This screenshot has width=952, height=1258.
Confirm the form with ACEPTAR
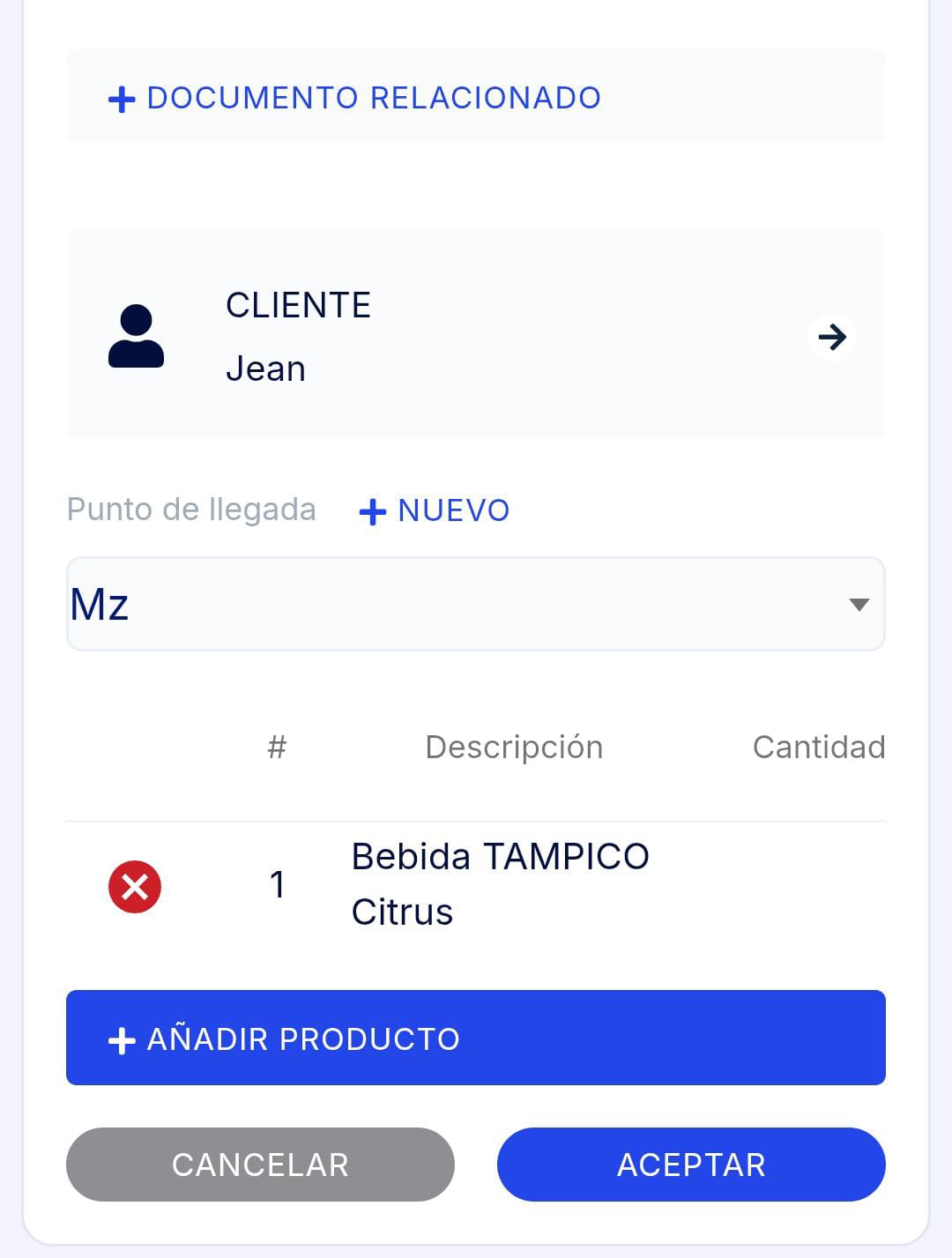point(690,1165)
